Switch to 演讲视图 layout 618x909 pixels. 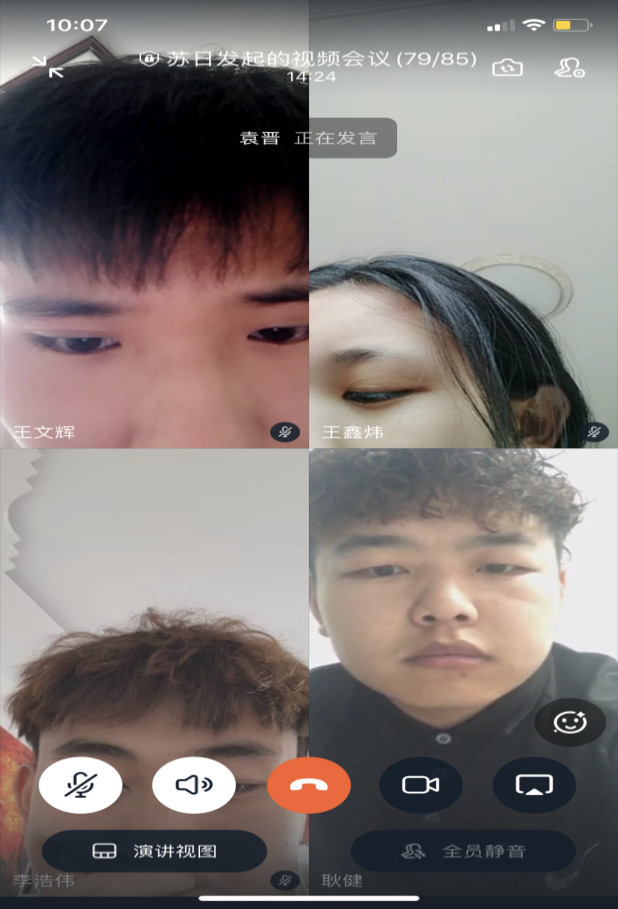point(154,852)
